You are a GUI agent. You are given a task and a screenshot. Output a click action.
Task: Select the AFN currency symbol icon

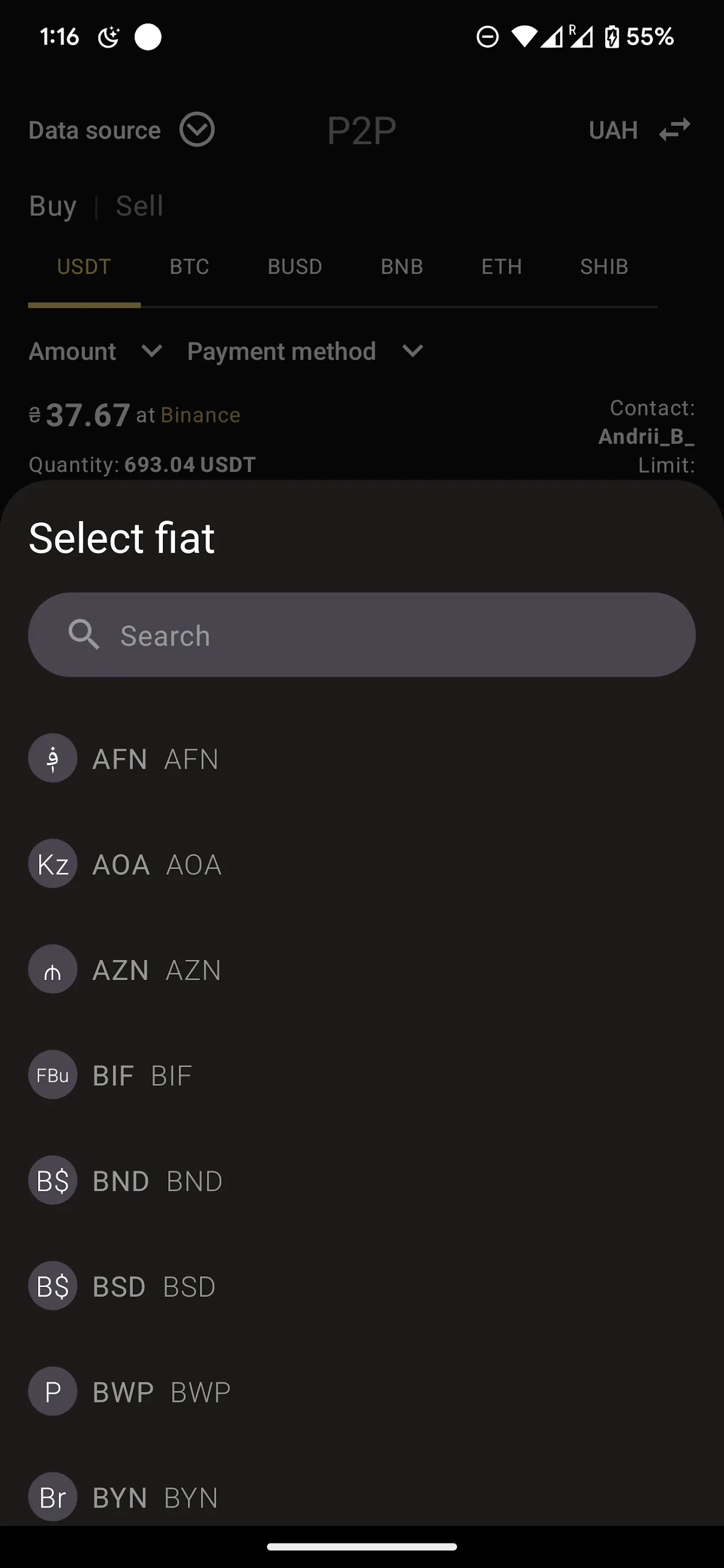52,758
